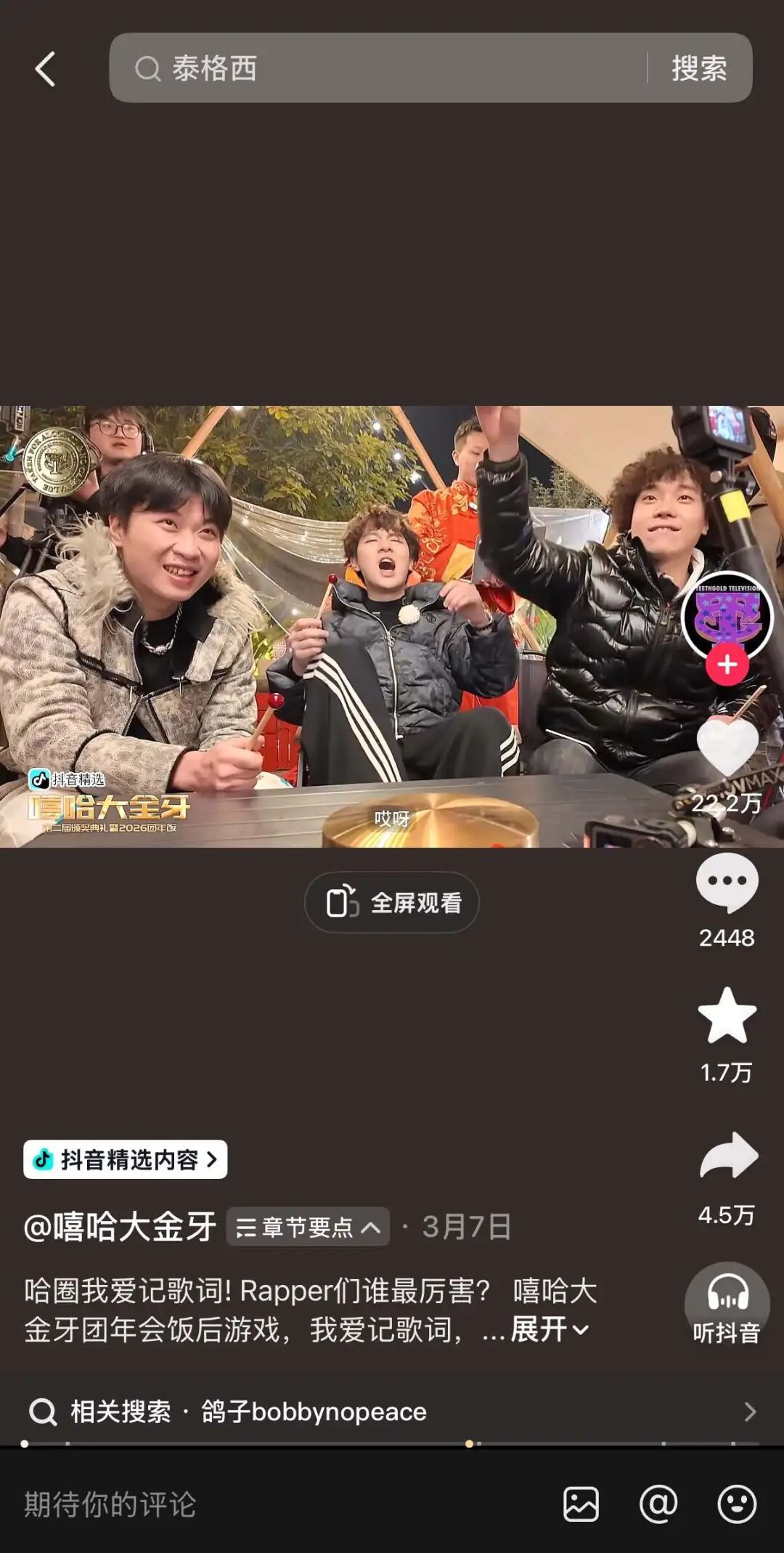784x1553 pixels.
Task: Go back using the back arrow
Action: pos(45,69)
